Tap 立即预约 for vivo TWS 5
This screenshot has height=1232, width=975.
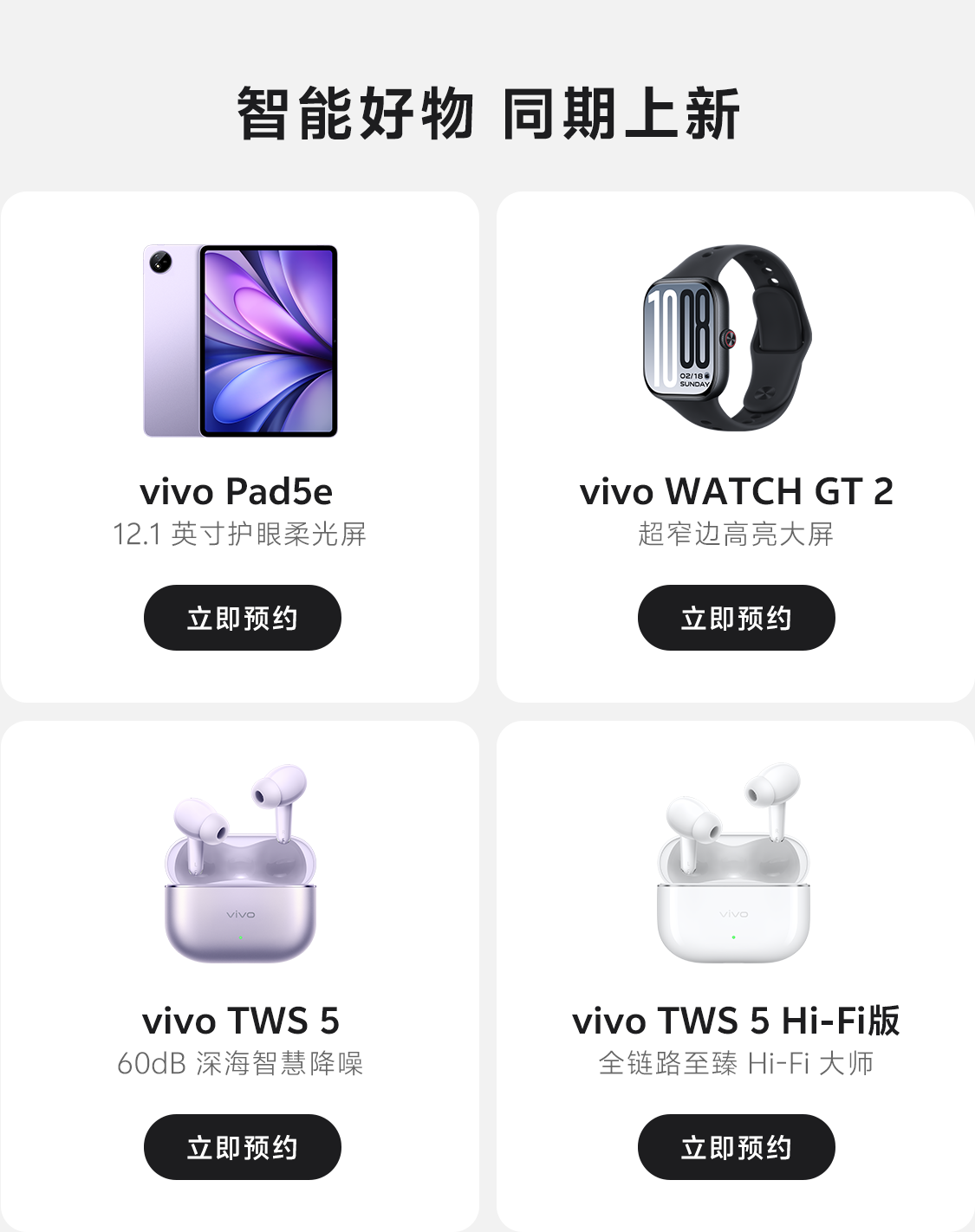(242, 1147)
